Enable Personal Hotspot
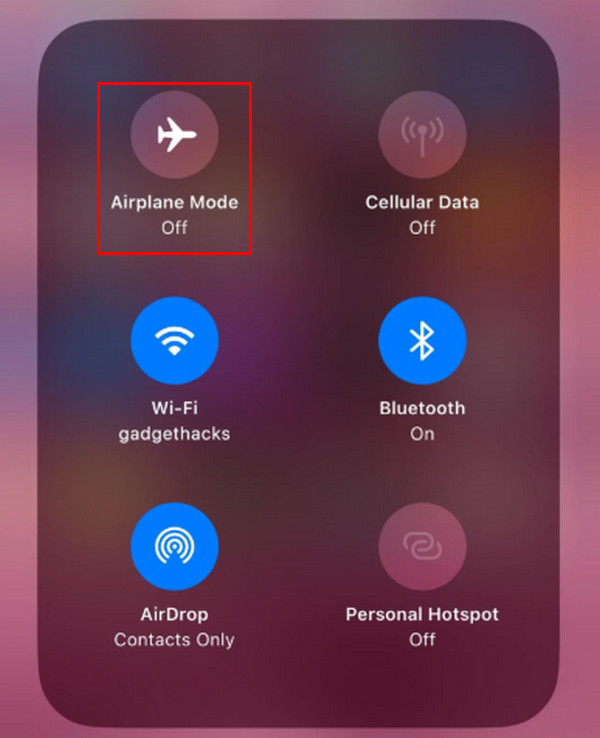Viewport: 600px width, 738px height. click(x=421, y=547)
